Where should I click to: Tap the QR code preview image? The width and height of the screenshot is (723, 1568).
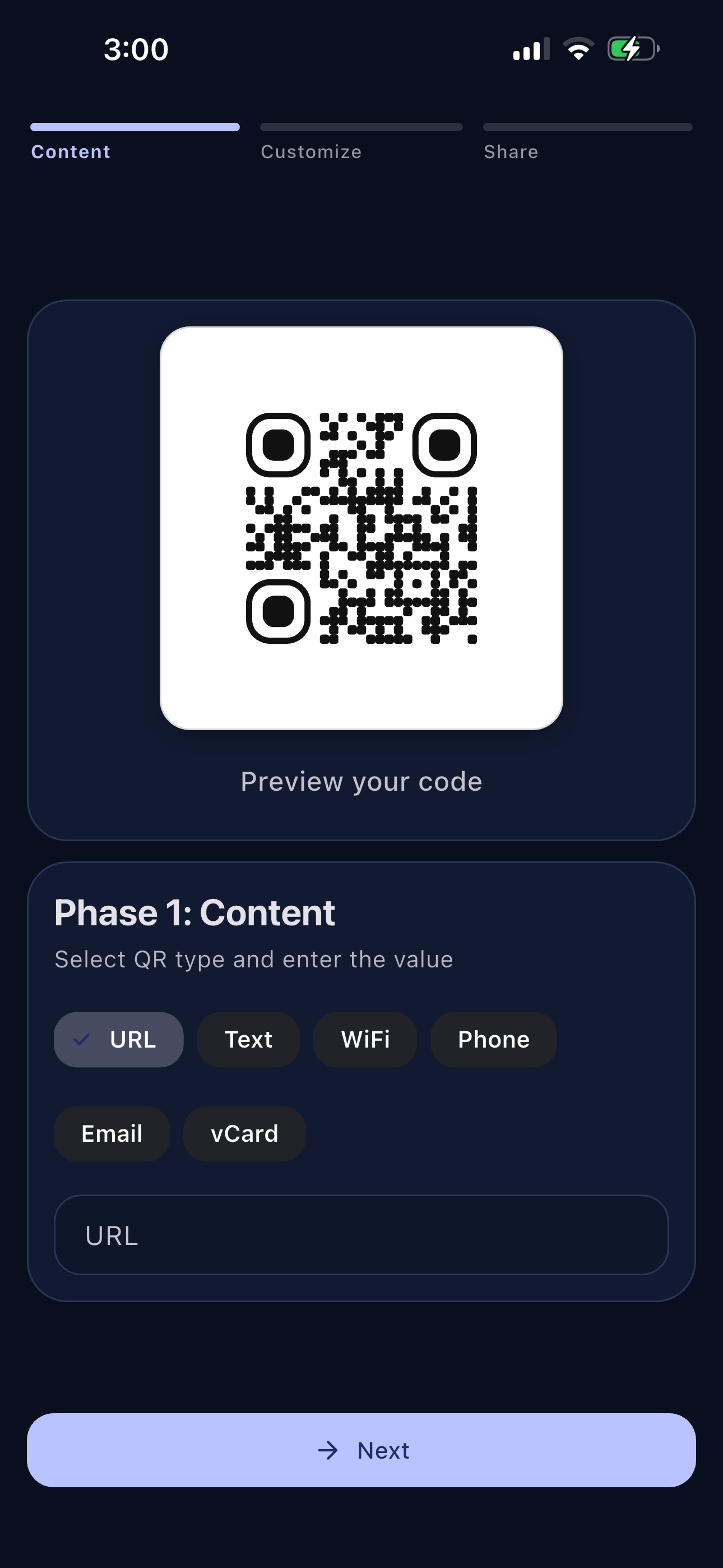pos(361,527)
